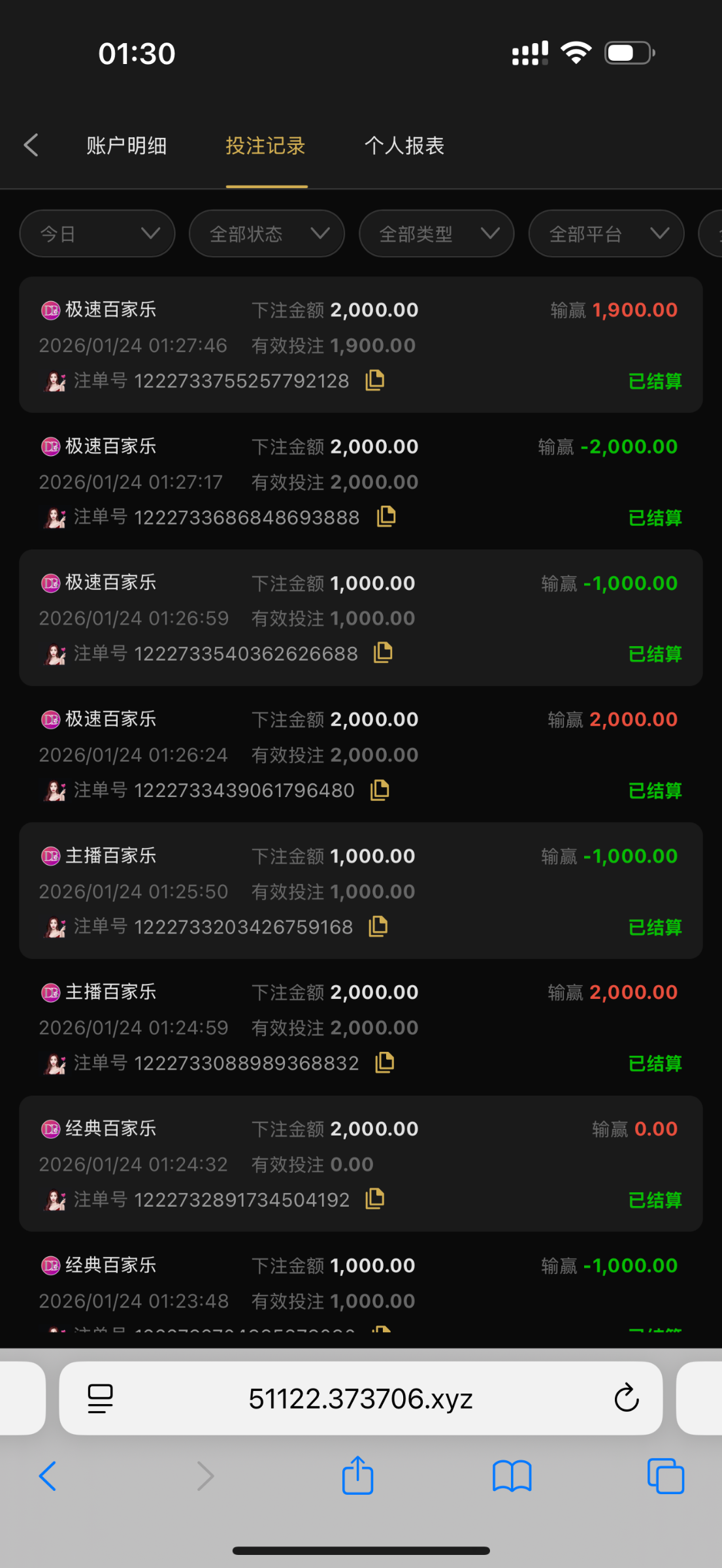Image resolution: width=722 pixels, height=1568 pixels.
Task: Share this page from the browser toolbar
Action: [x=357, y=1476]
